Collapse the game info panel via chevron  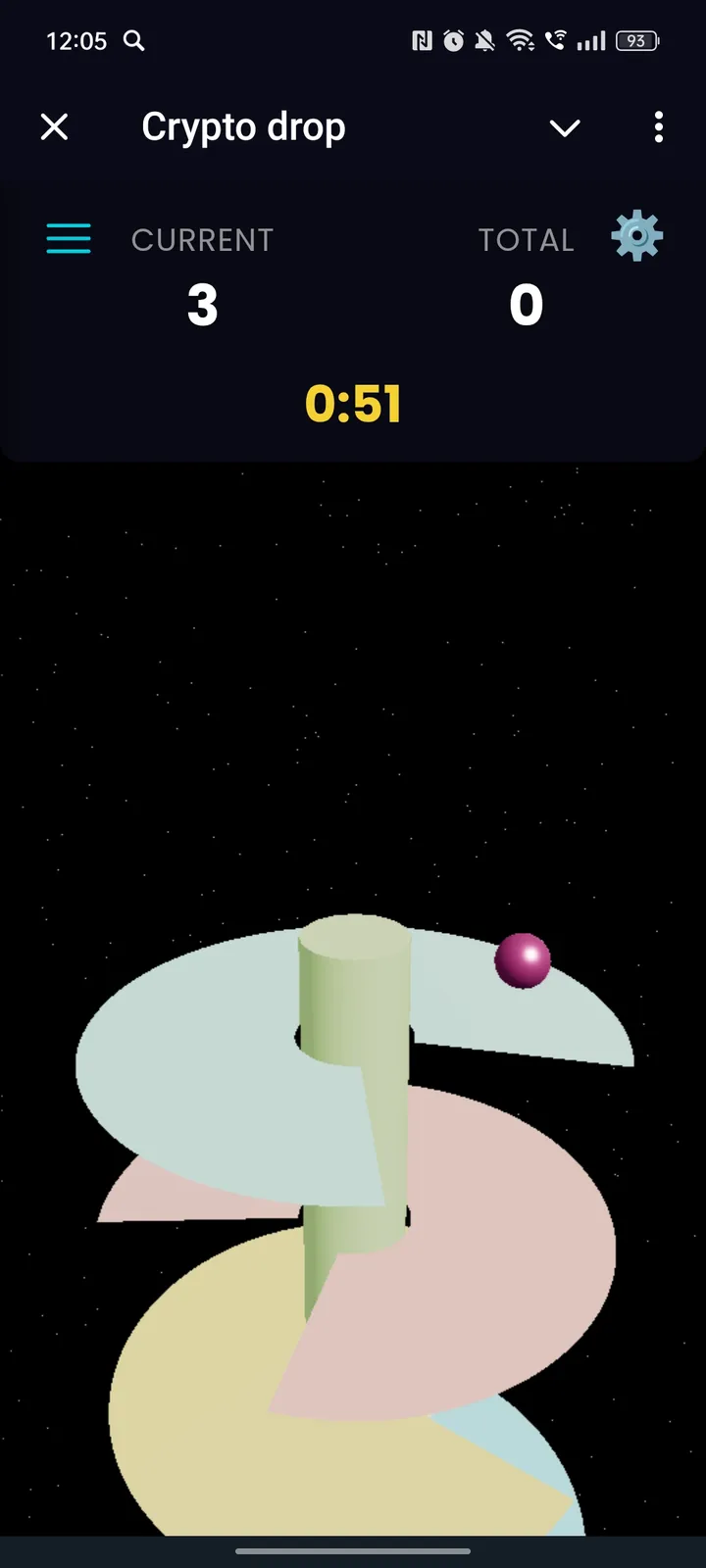click(x=565, y=127)
